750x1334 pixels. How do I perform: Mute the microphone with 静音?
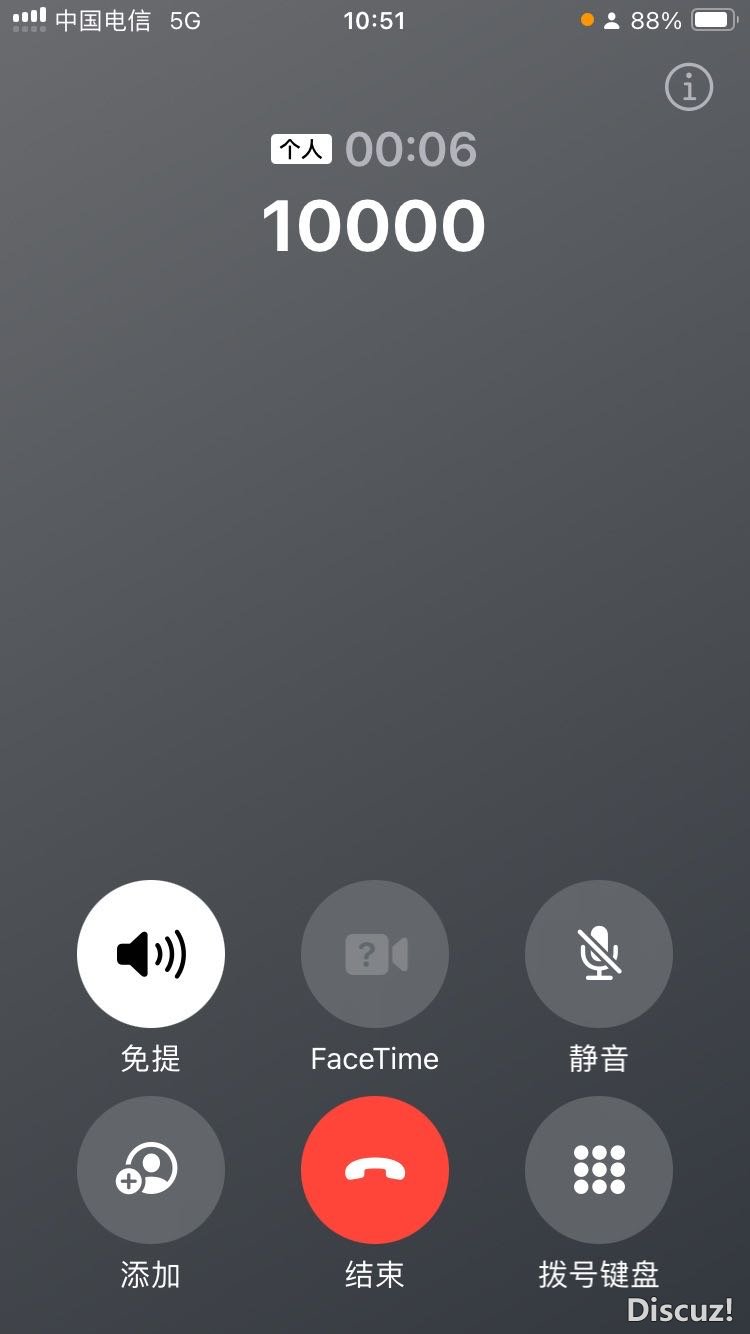tap(599, 954)
